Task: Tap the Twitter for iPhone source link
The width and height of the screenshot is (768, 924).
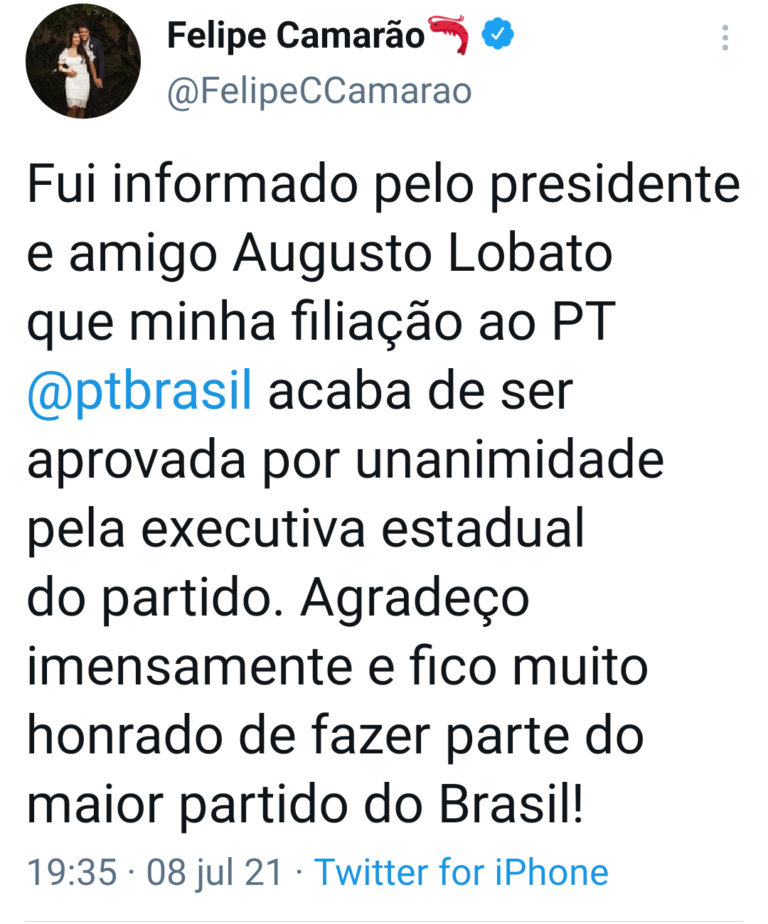Action: [461, 872]
